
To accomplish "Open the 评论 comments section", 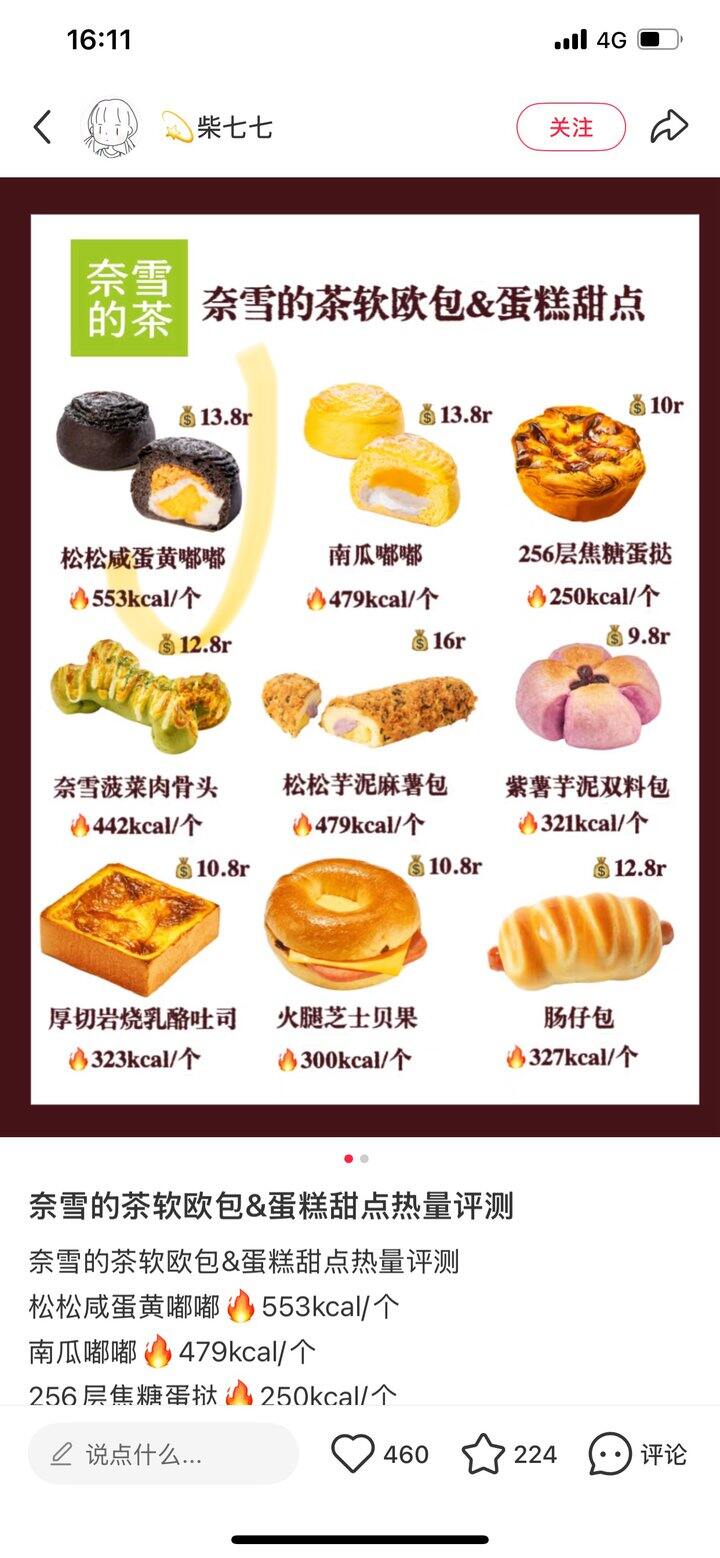I will (x=638, y=1454).
